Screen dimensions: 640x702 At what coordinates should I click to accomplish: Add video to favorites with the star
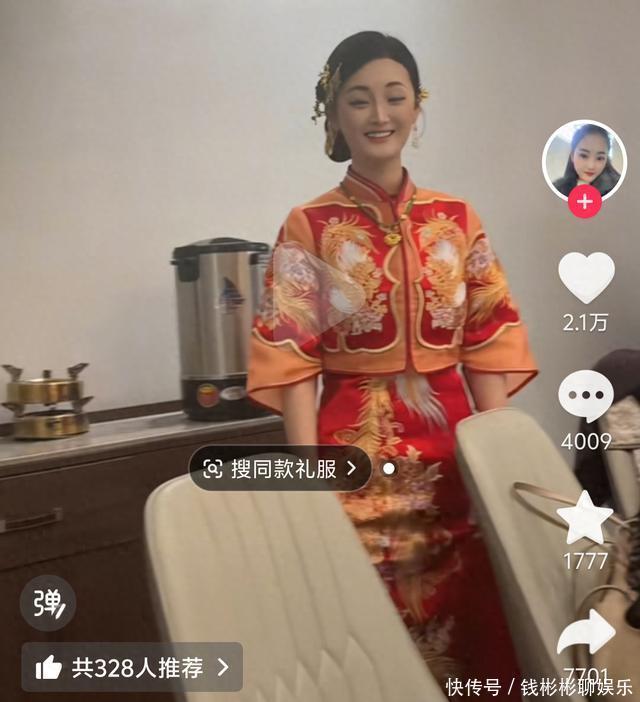coord(585,518)
